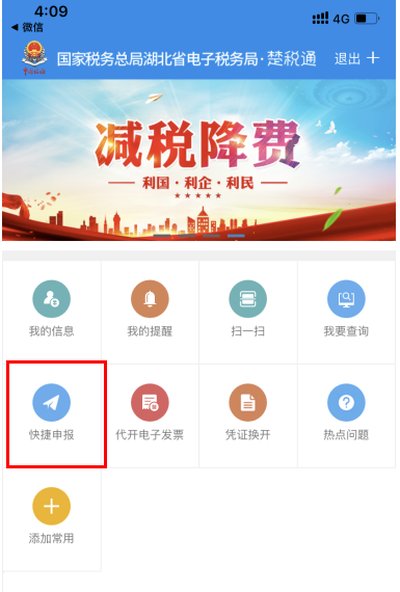Tap 退出 to log out
Viewport: 400px width, 592px height.
click(347, 59)
